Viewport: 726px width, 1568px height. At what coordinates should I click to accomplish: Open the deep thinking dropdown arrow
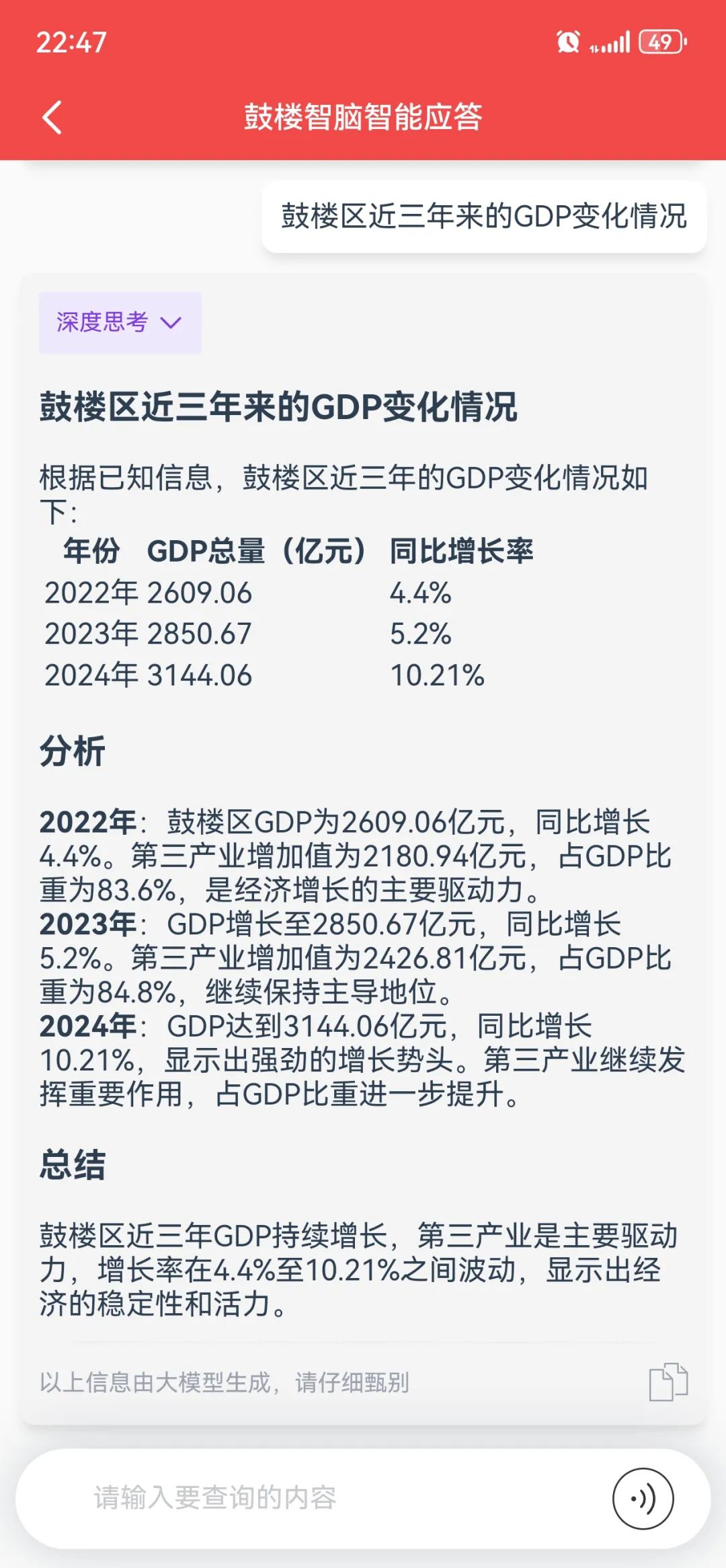pos(171,324)
